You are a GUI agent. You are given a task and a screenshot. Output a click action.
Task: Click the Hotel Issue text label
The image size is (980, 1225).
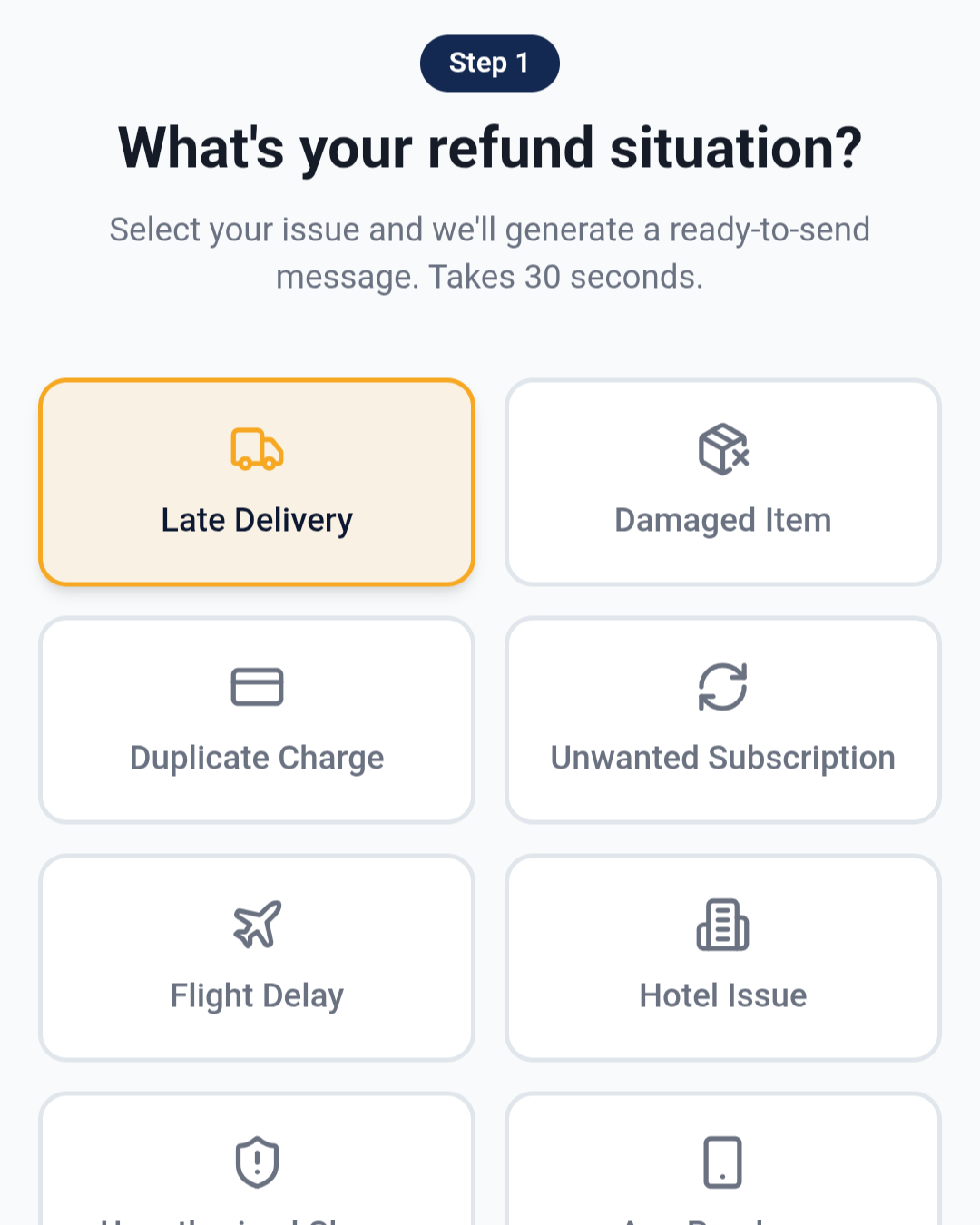pyautogui.click(x=722, y=995)
